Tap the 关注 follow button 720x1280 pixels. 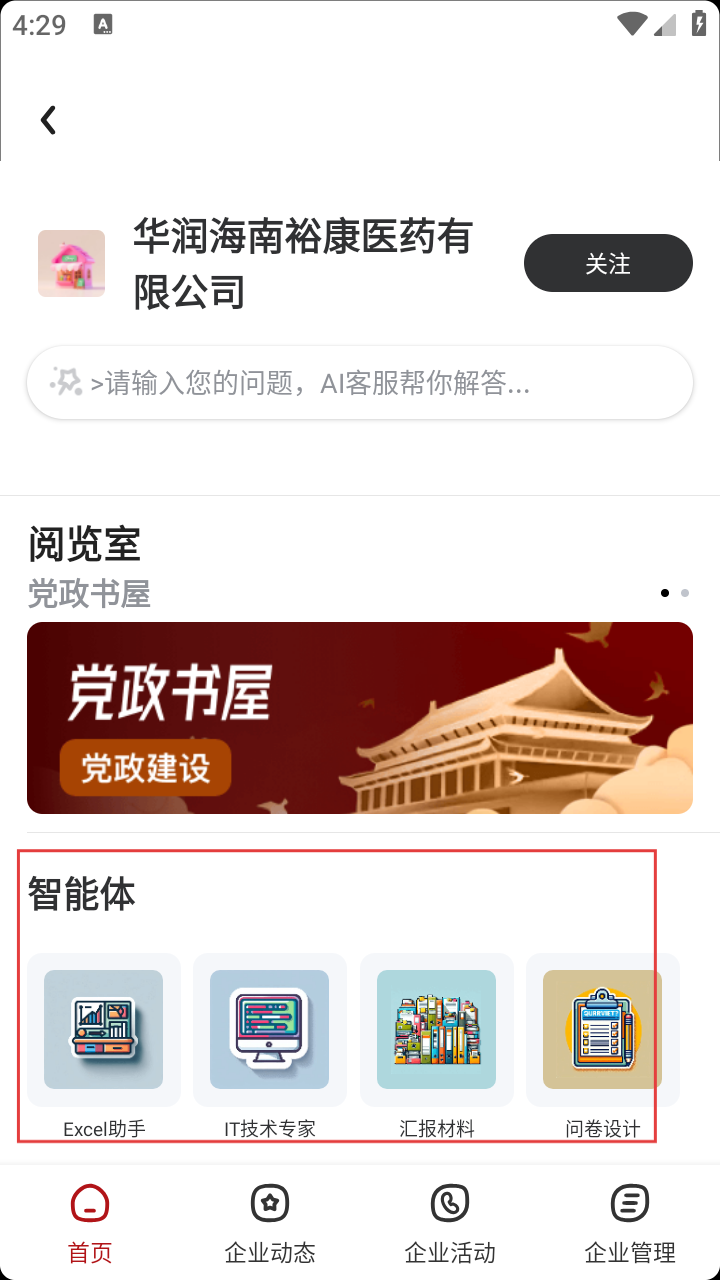[608, 263]
